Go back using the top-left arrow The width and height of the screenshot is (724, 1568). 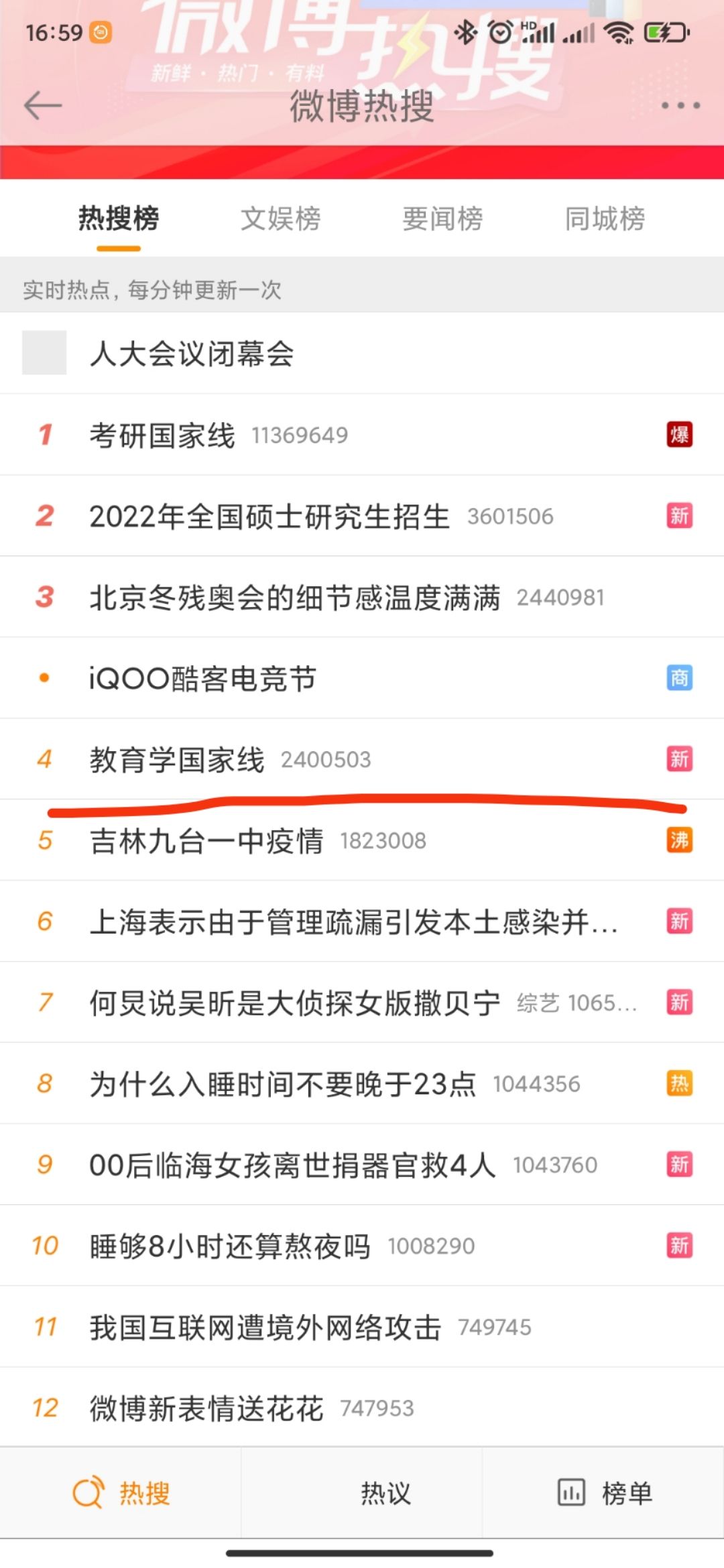tap(43, 106)
